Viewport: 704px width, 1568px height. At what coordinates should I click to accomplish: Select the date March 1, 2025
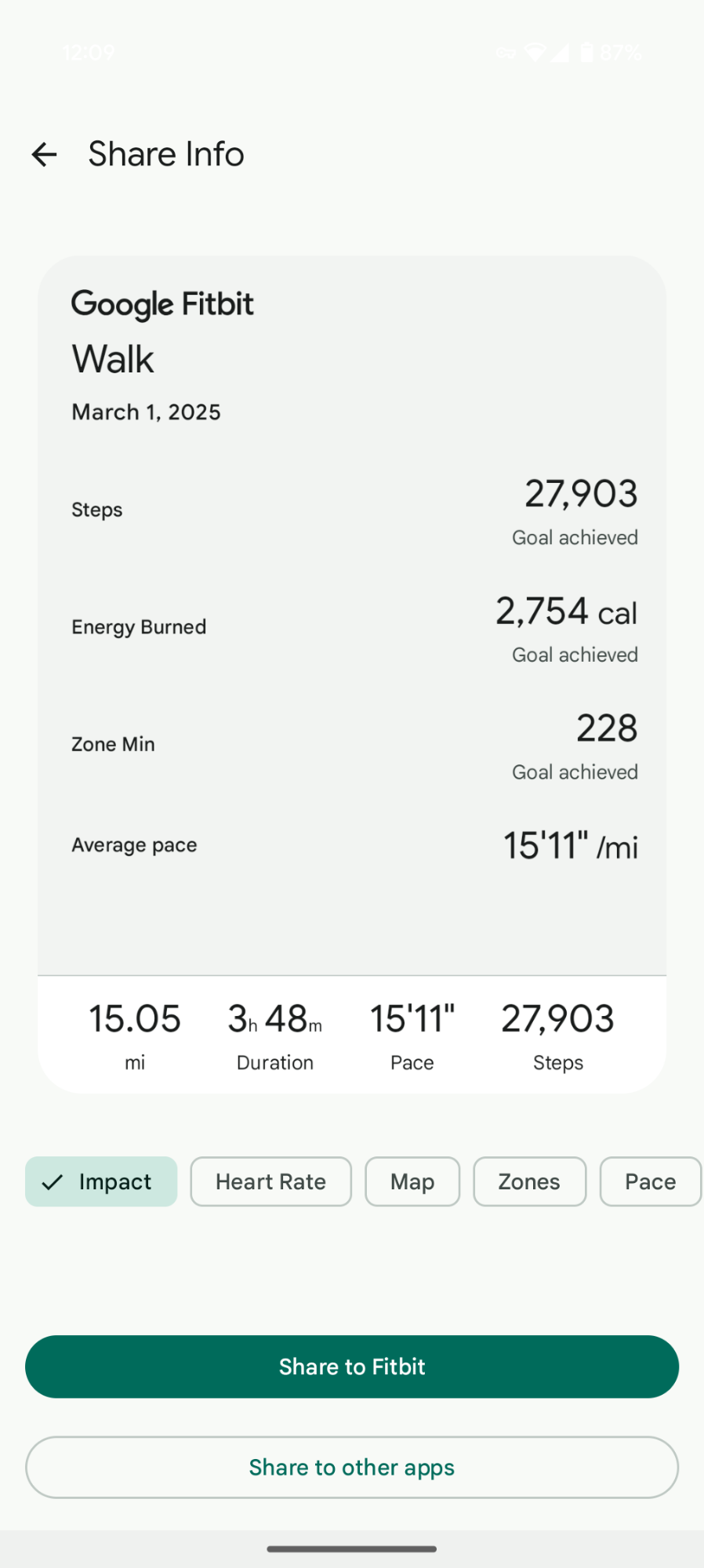(x=146, y=412)
